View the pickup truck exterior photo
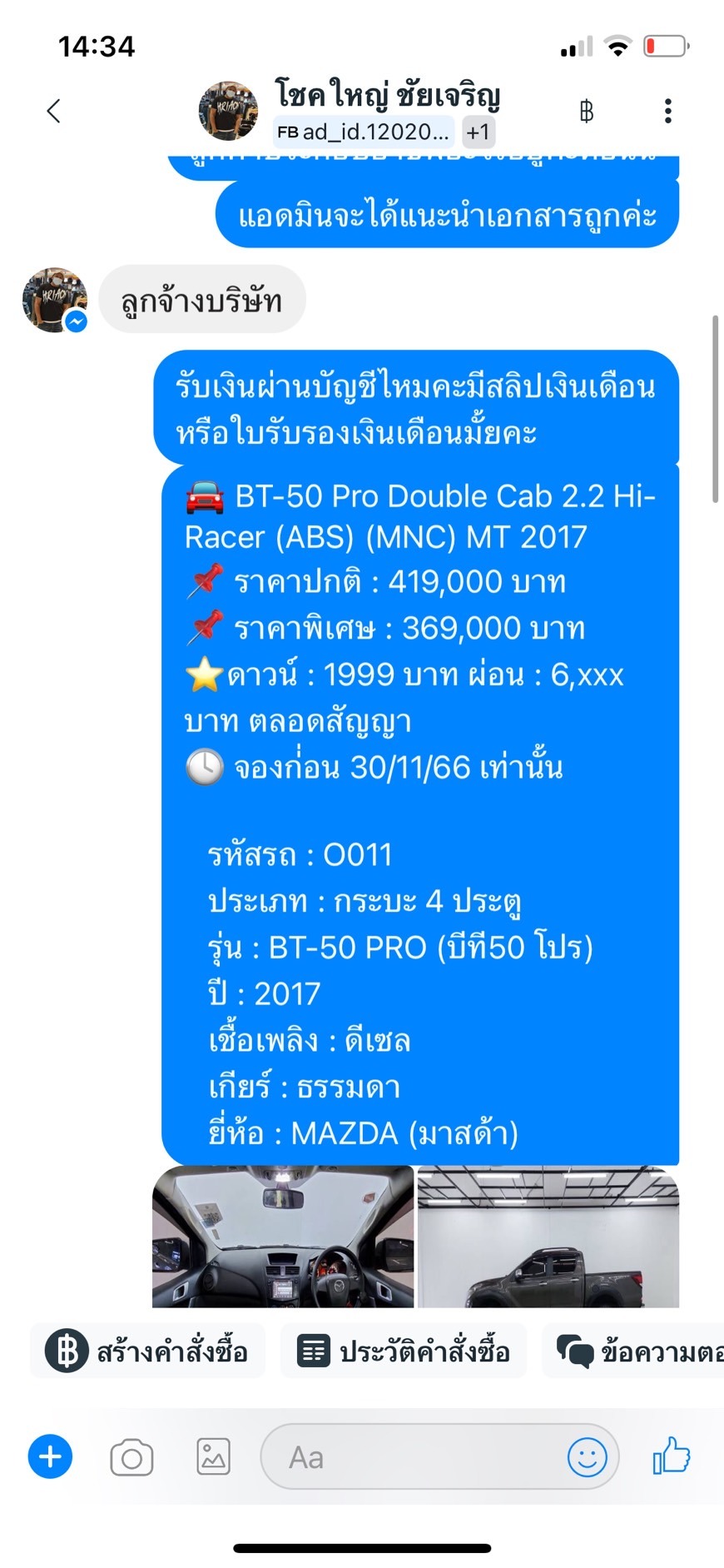 click(x=548, y=1237)
